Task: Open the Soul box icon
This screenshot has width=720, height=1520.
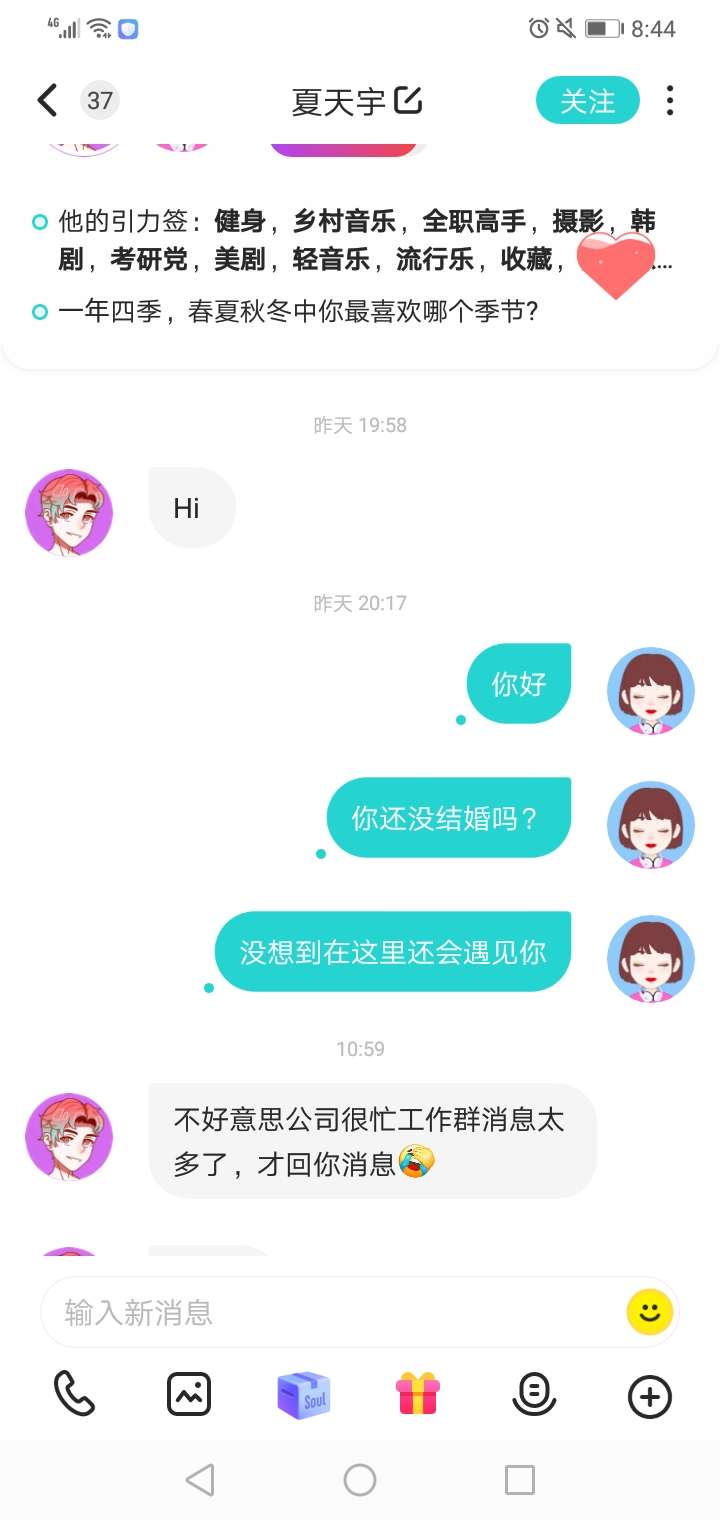Action: coord(303,1394)
